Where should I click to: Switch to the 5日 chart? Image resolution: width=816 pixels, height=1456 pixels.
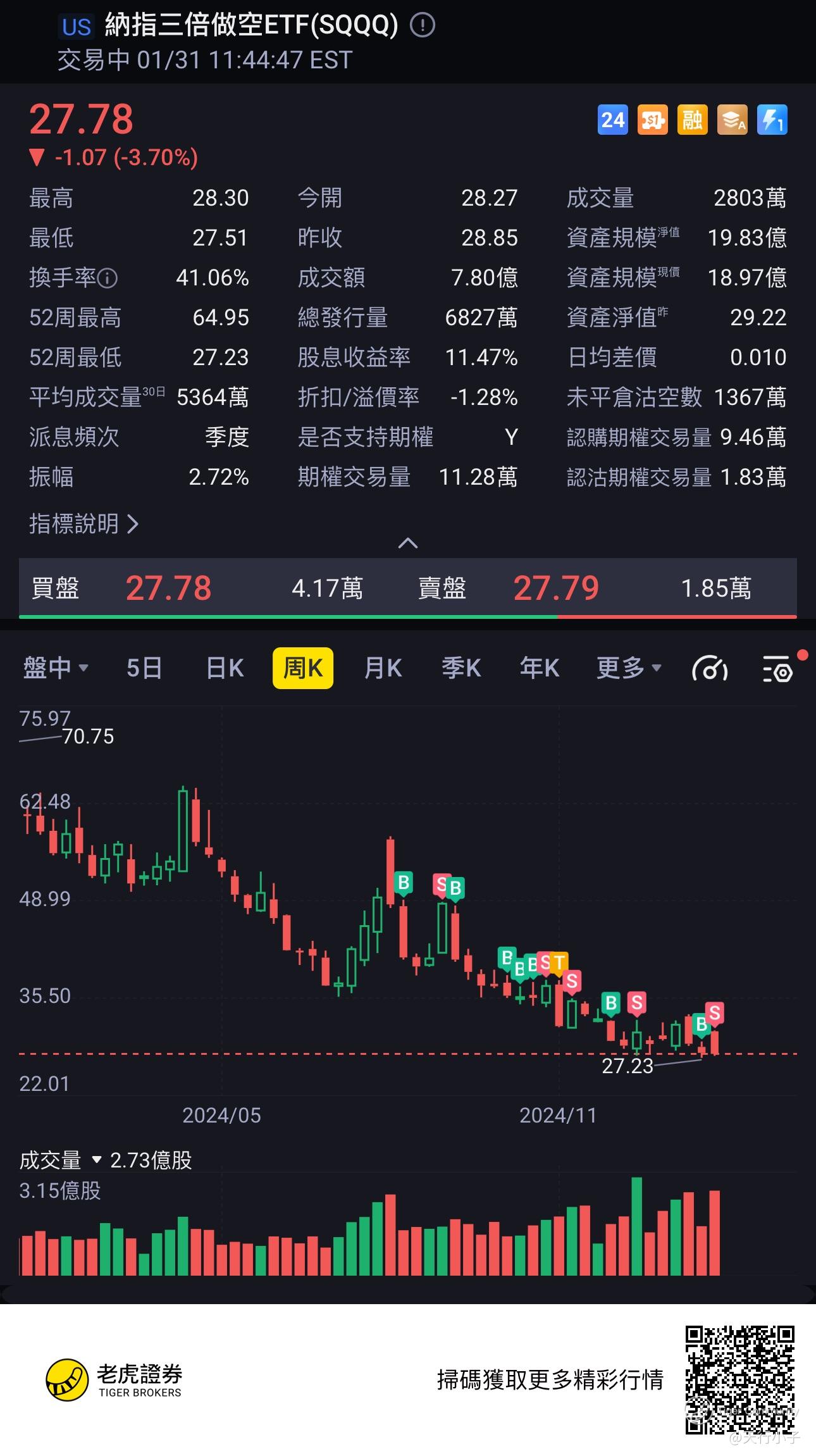click(144, 668)
